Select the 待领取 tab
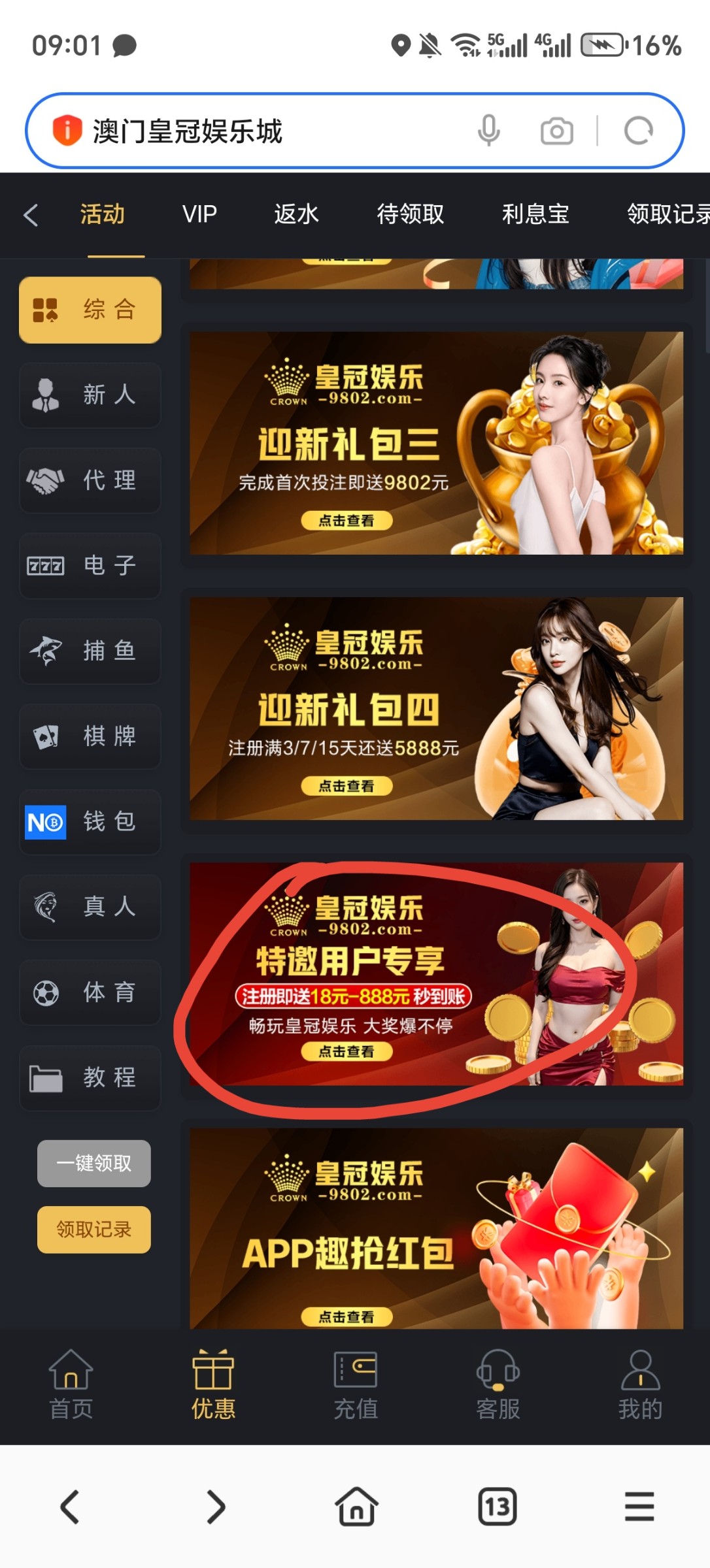The image size is (710, 1568). [x=410, y=214]
